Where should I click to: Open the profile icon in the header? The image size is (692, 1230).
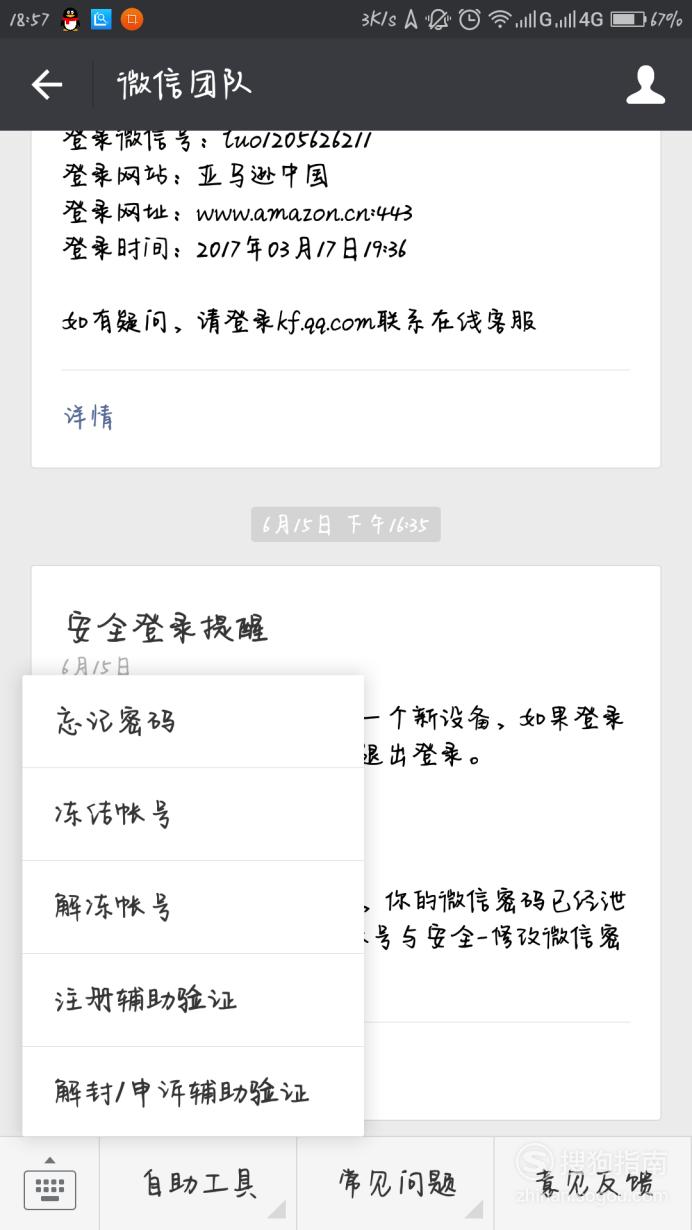click(645, 85)
